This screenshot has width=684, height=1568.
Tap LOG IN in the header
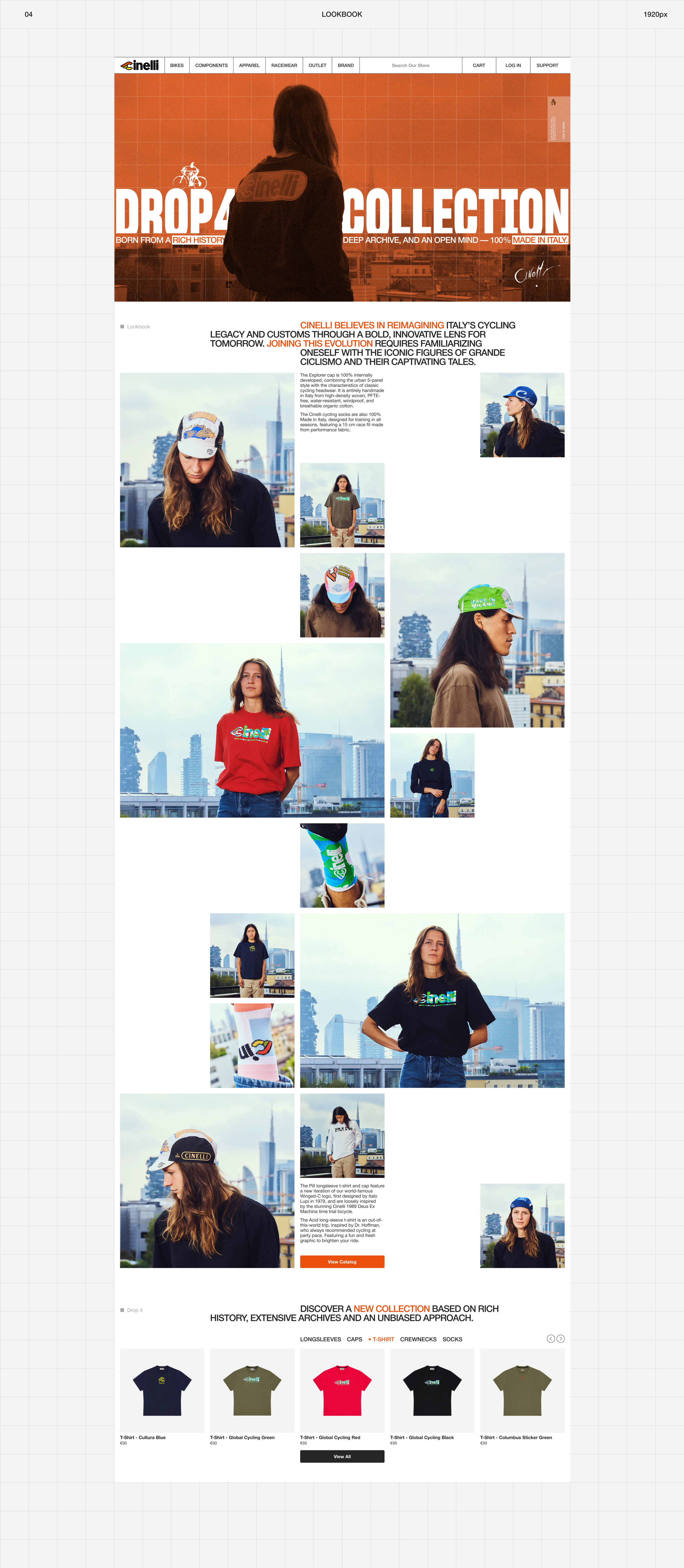pyautogui.click(x=513, y=65)
